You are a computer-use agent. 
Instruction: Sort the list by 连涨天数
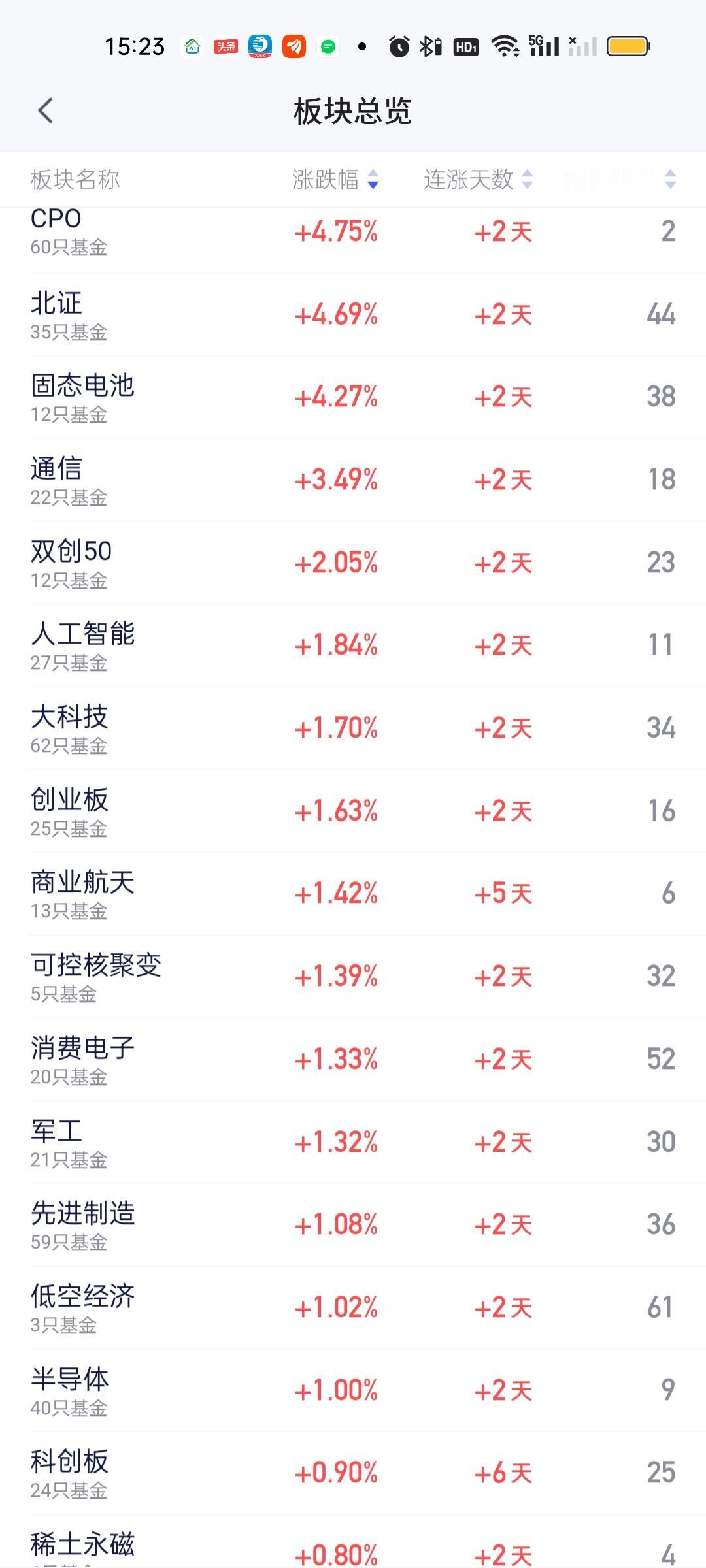click(478, 179)
